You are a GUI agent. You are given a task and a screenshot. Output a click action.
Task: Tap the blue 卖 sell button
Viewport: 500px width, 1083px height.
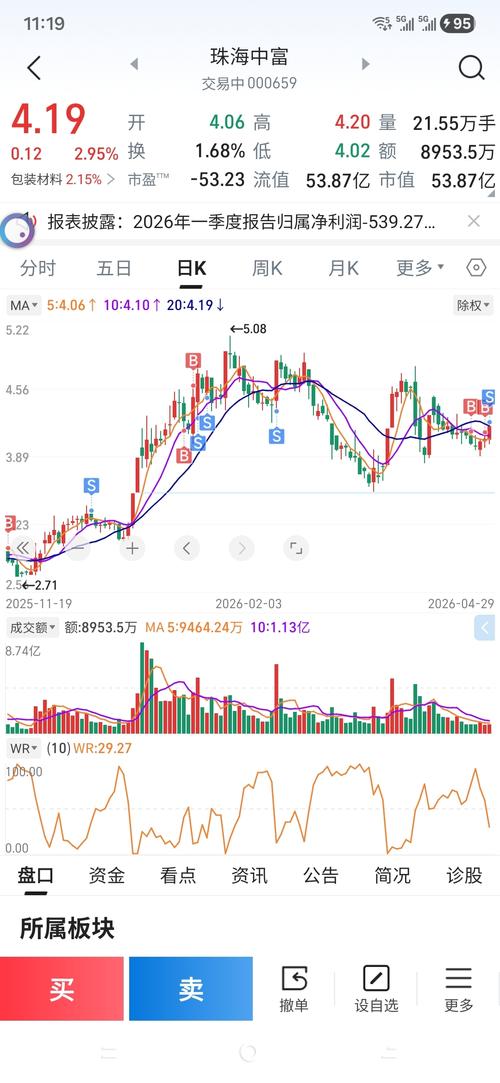click(x=191, y=988)
